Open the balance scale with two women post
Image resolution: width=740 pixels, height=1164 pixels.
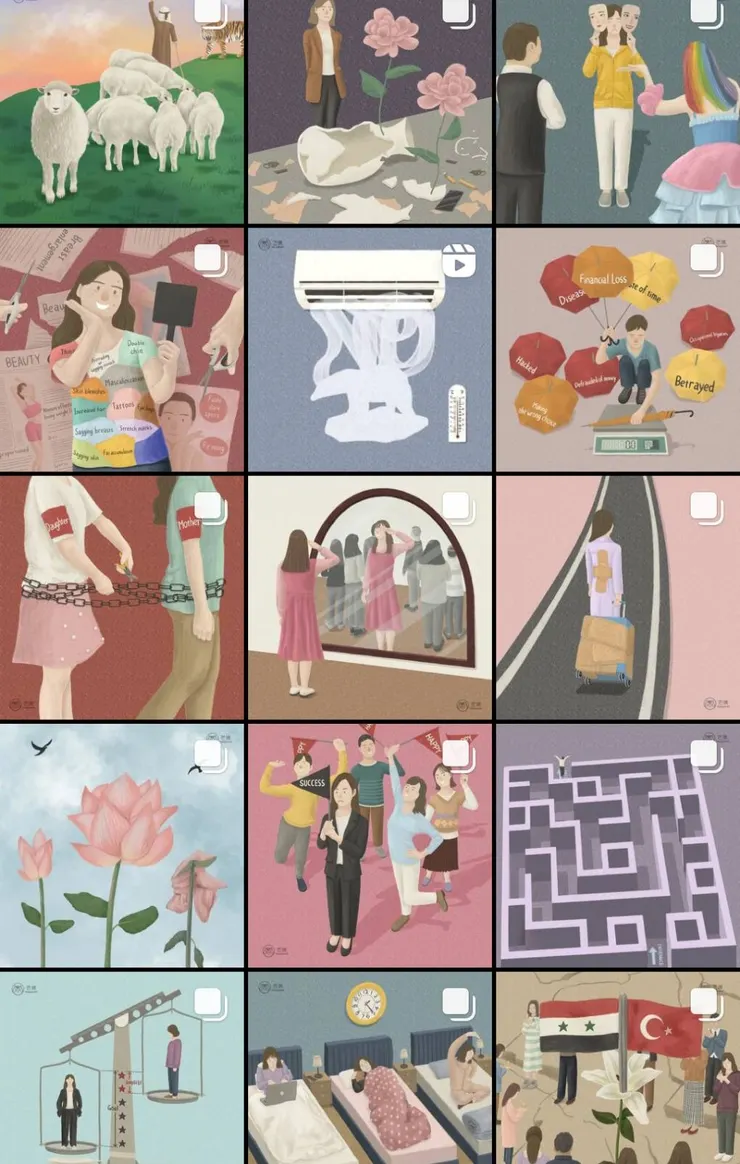[122, 1068]
